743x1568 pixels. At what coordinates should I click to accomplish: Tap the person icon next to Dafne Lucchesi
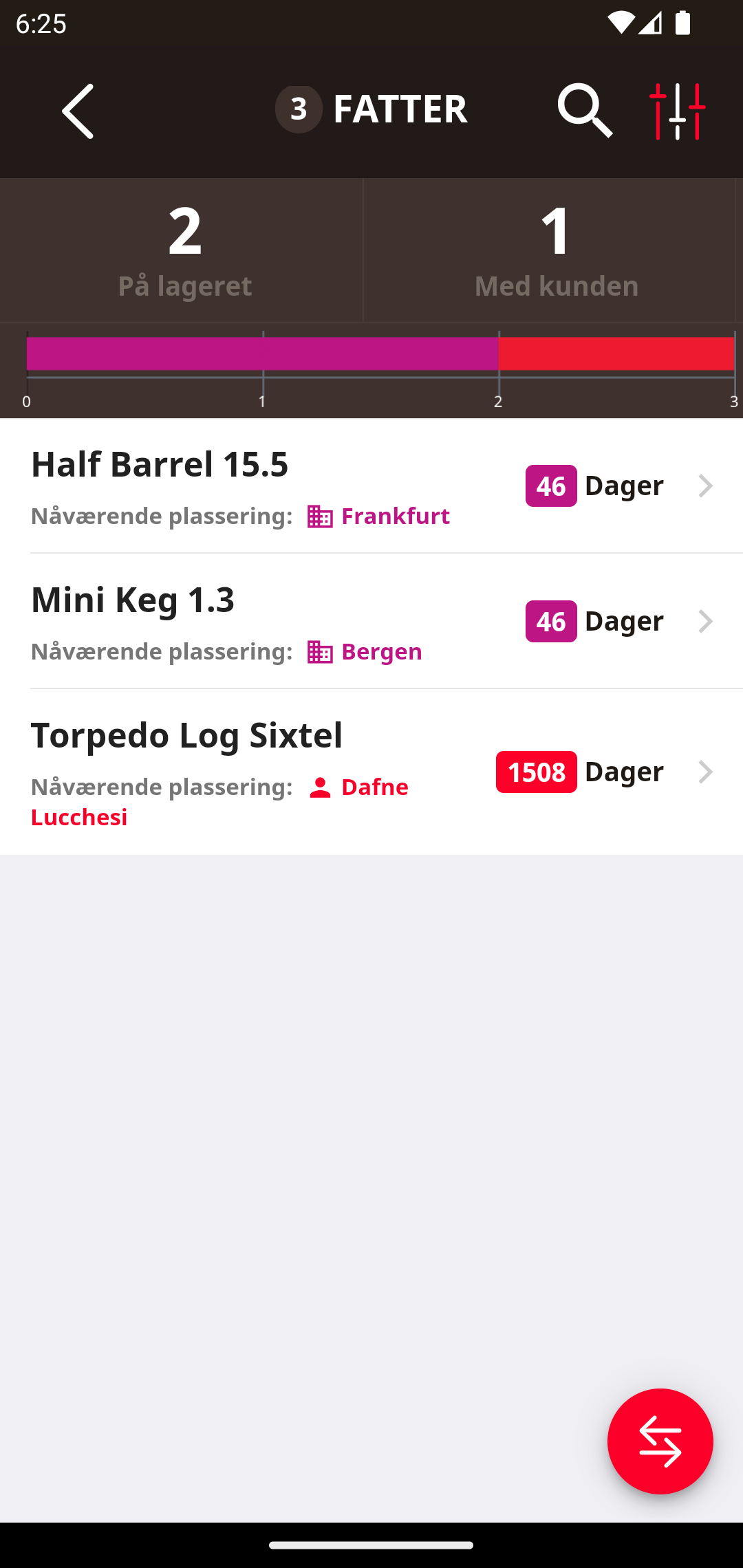pyautogui.click(x=321, y=788)
